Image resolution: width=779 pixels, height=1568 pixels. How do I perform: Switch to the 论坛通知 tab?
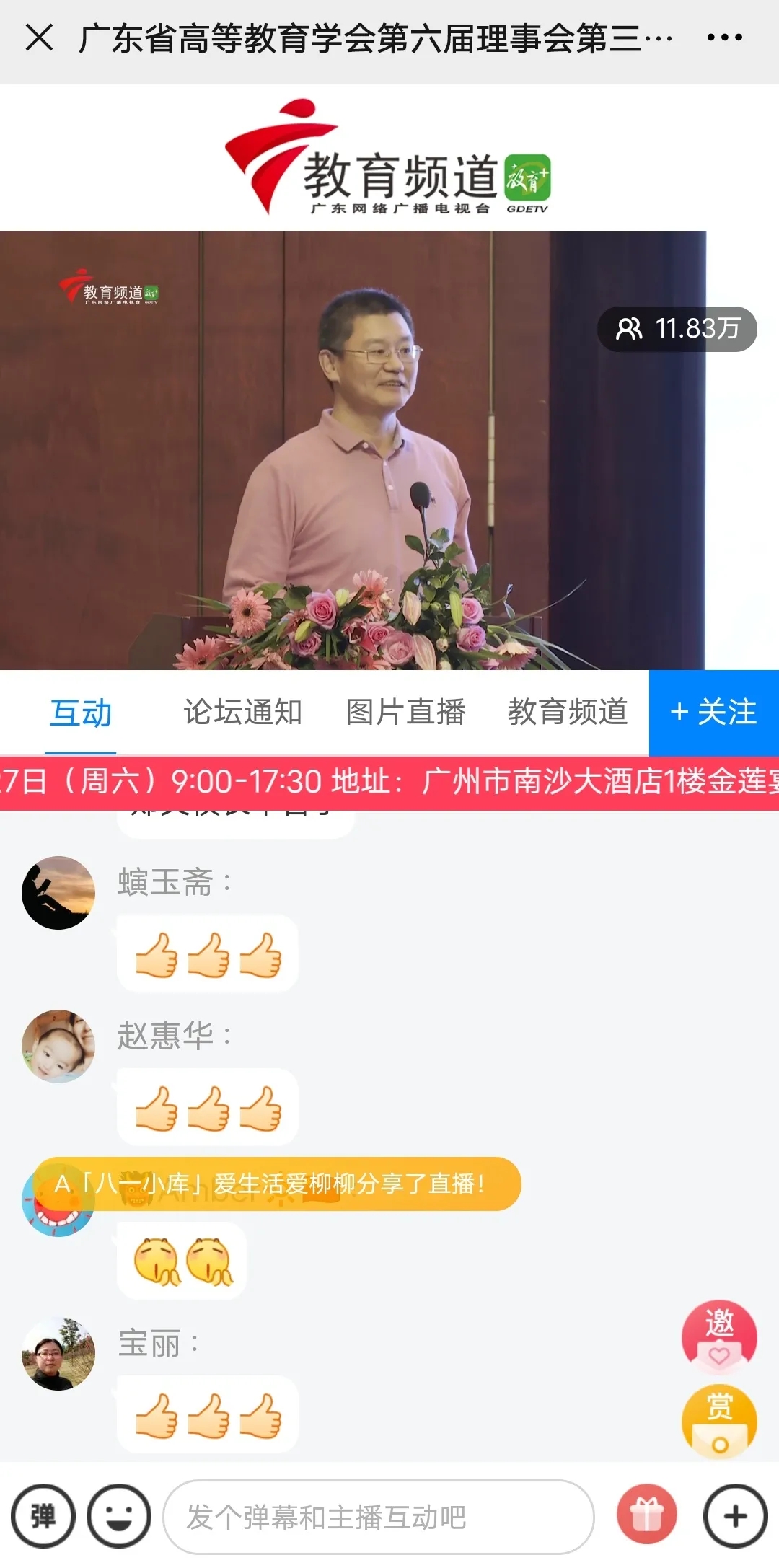(243, 713)
